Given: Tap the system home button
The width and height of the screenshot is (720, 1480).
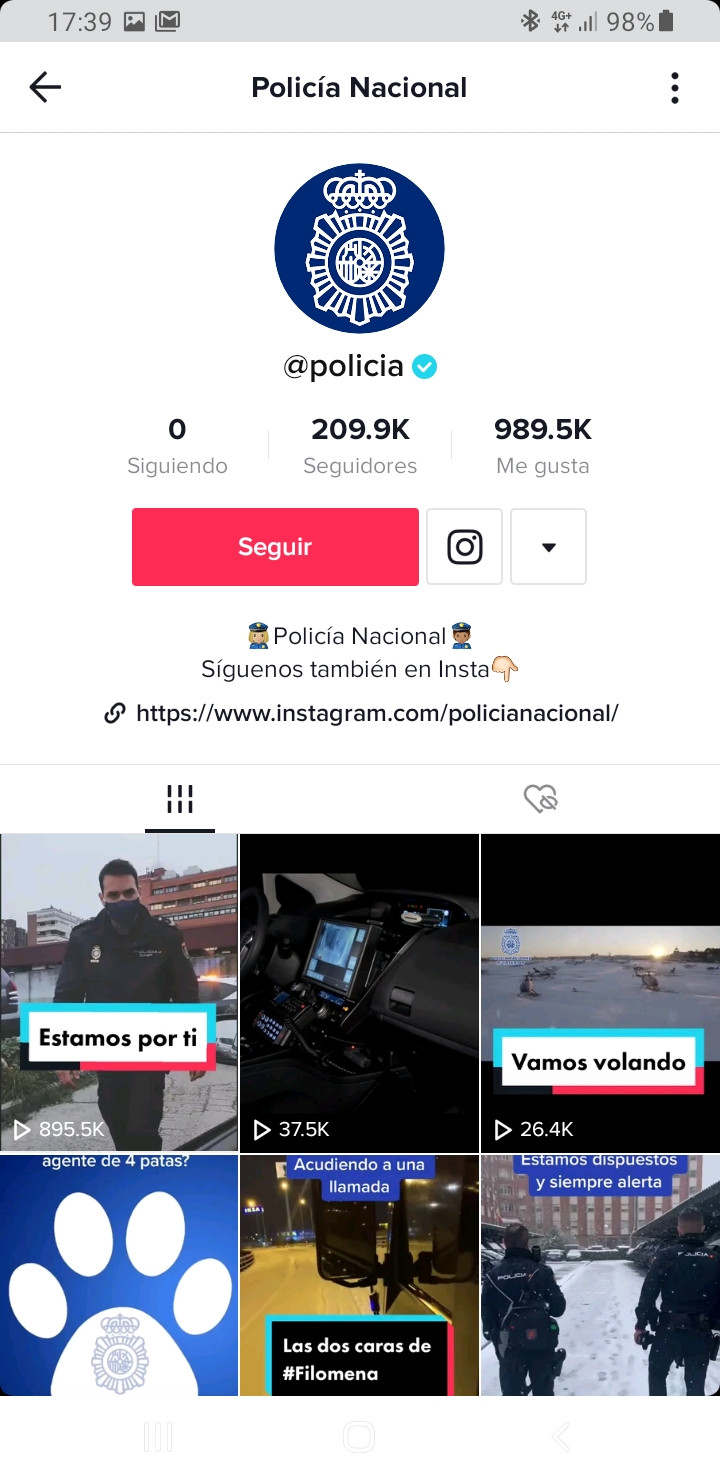Looking at the screenshot, I should point(359,1438).
